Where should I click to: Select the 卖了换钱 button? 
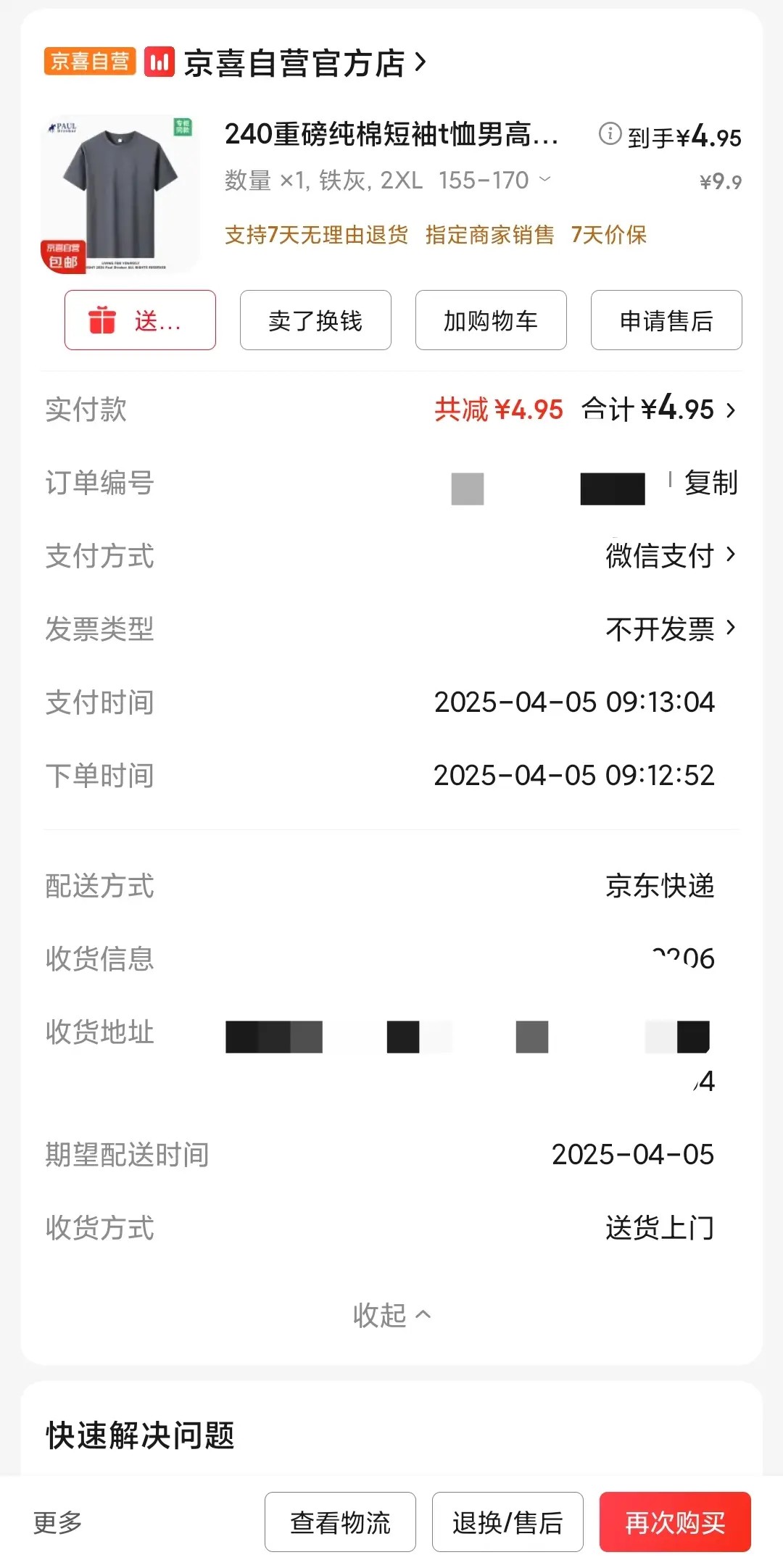pos(315,320)
